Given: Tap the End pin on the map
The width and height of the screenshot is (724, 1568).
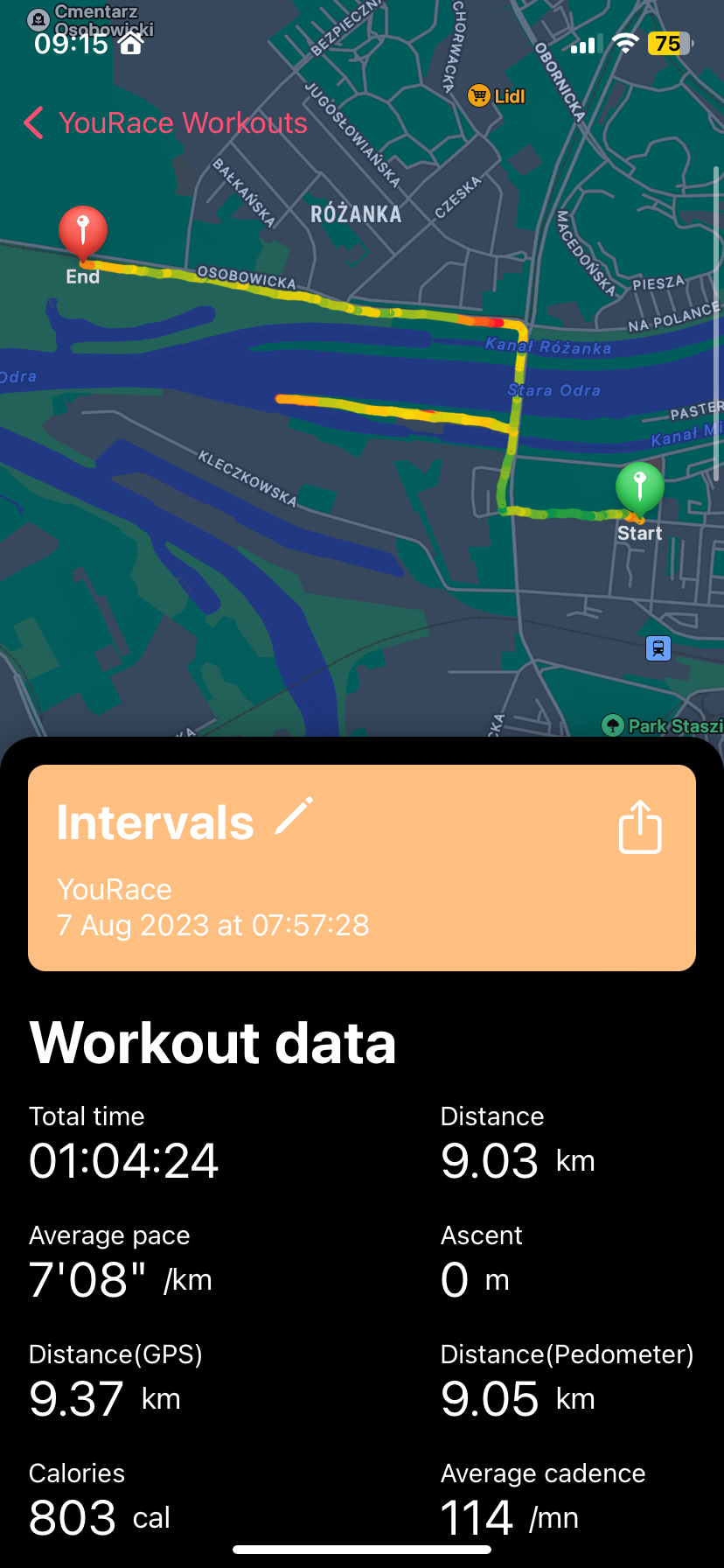Looking at the screenshot, I should [x=83, y=234].
